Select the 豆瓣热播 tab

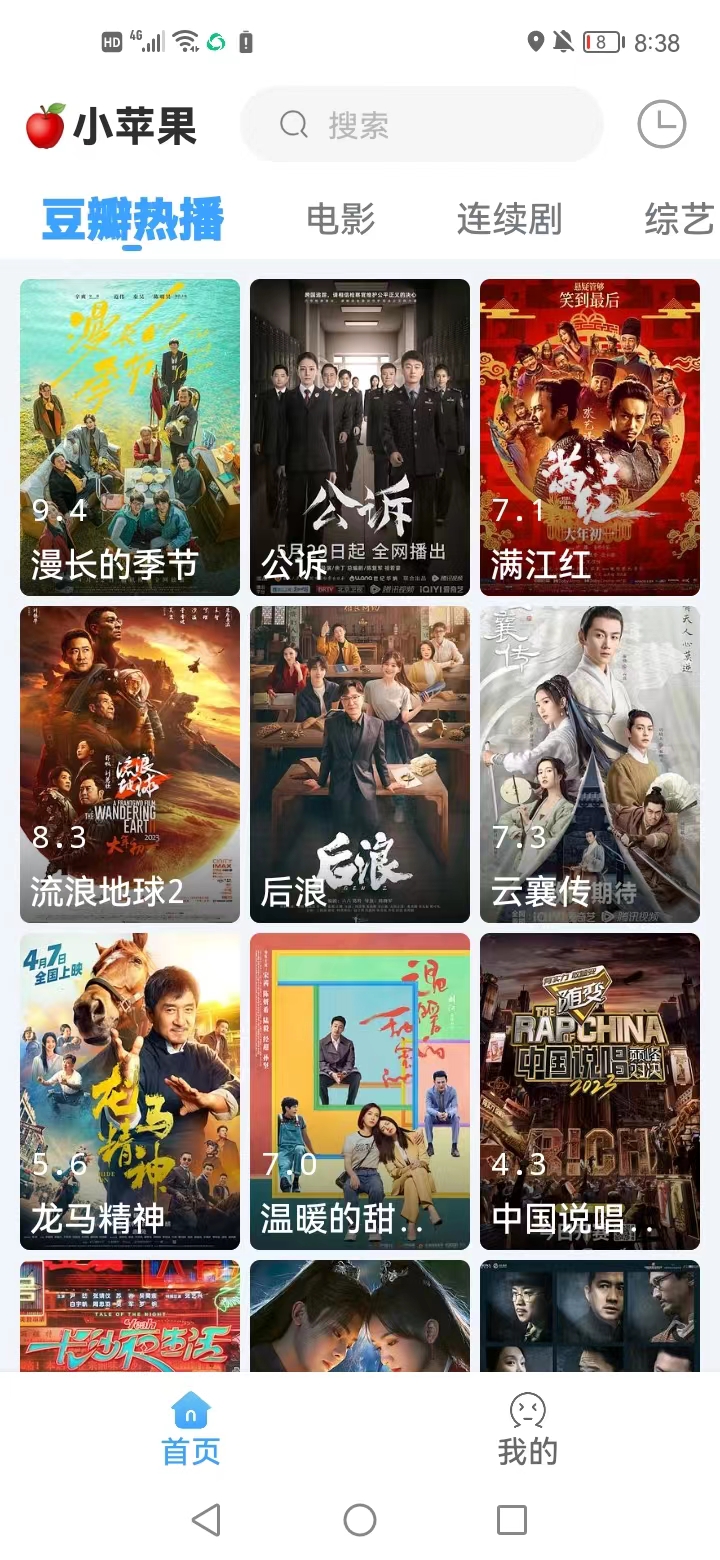click(132, 219)
